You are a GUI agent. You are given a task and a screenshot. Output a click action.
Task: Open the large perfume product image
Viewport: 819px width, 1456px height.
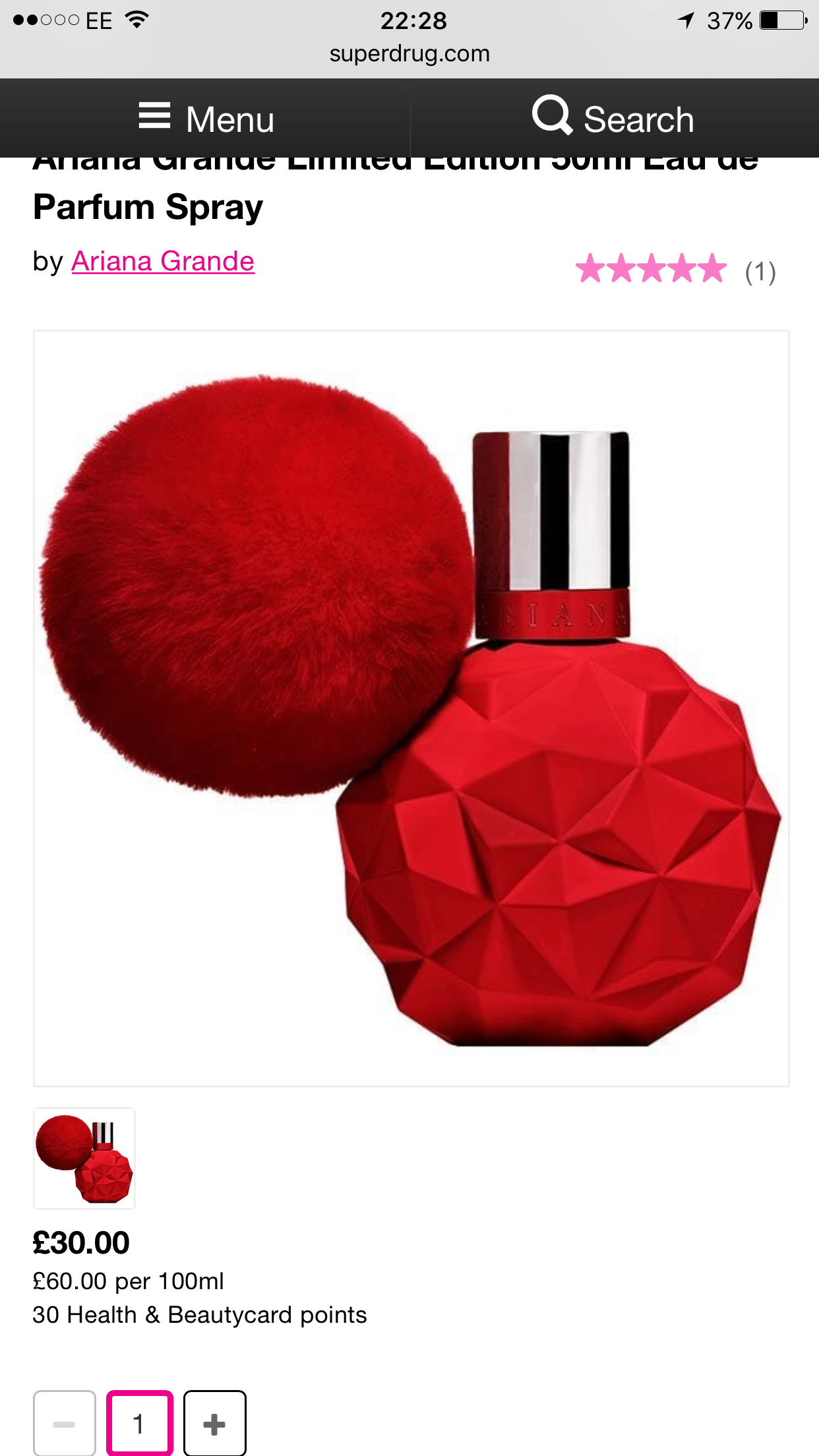[411, 708]
